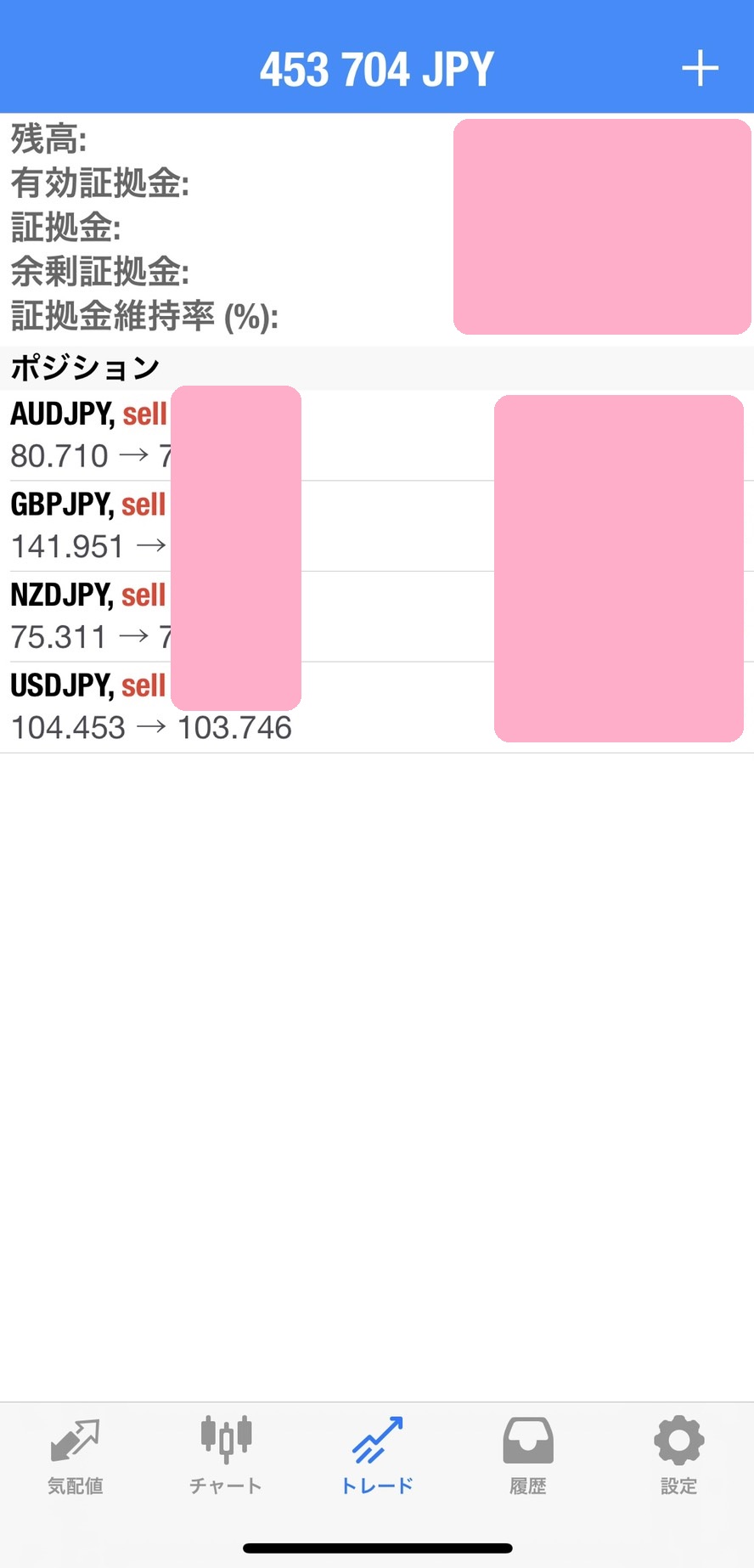
Task: Go to the チャート chart tab
Action: (x=226, y=1456)
